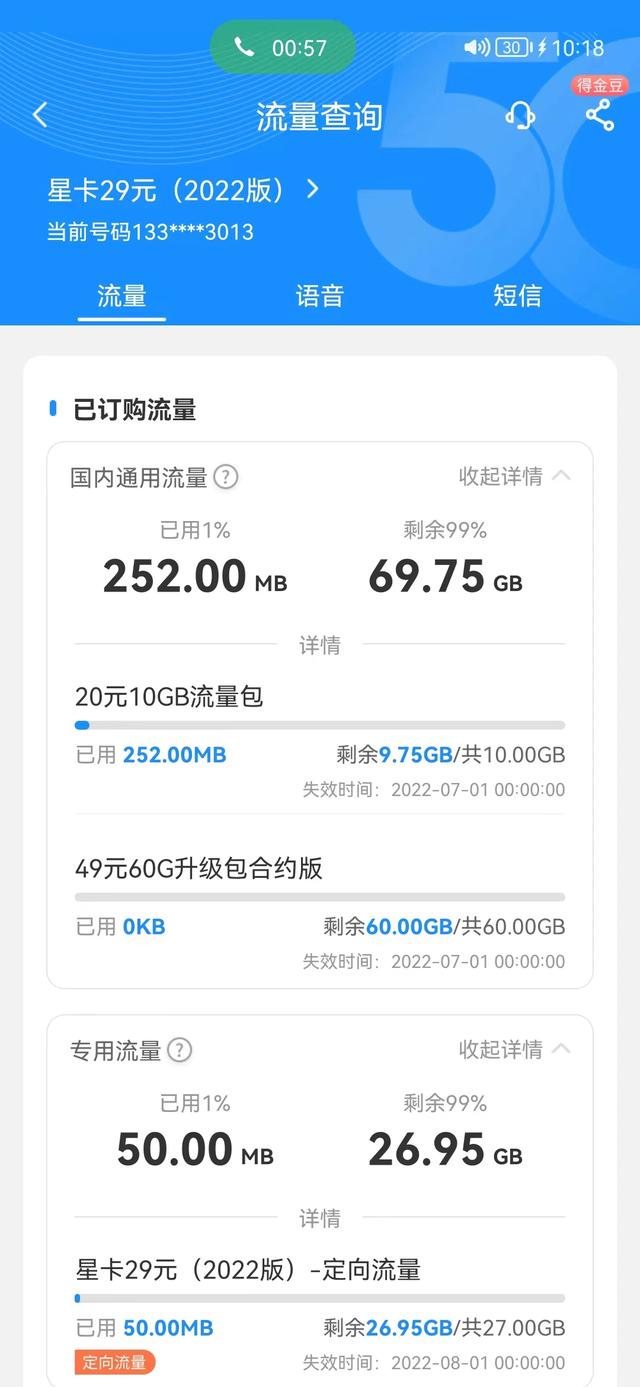Collapse details for 国内通用流量

point(515,476)
